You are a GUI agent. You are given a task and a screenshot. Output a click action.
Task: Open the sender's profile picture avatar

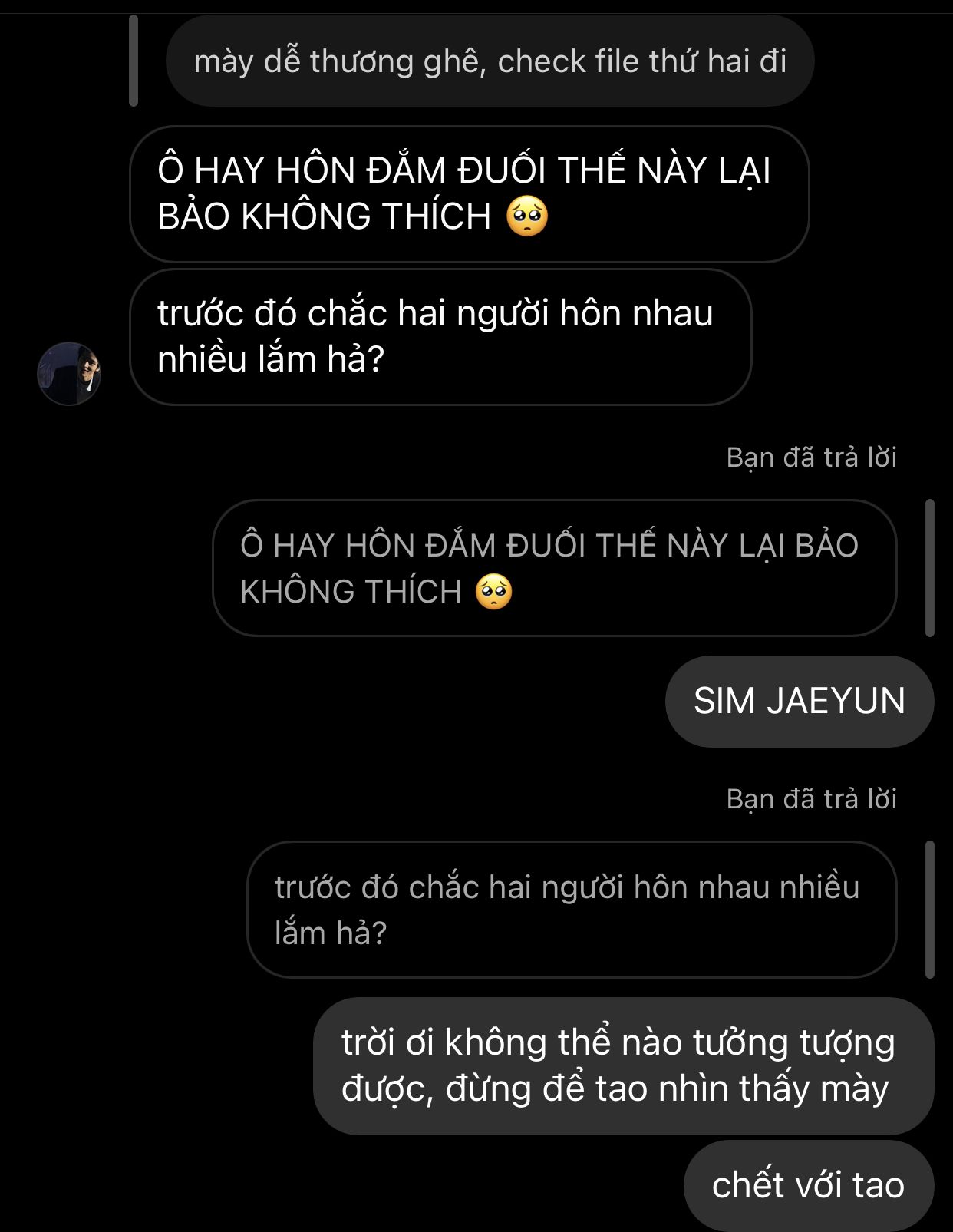point(69,373)
